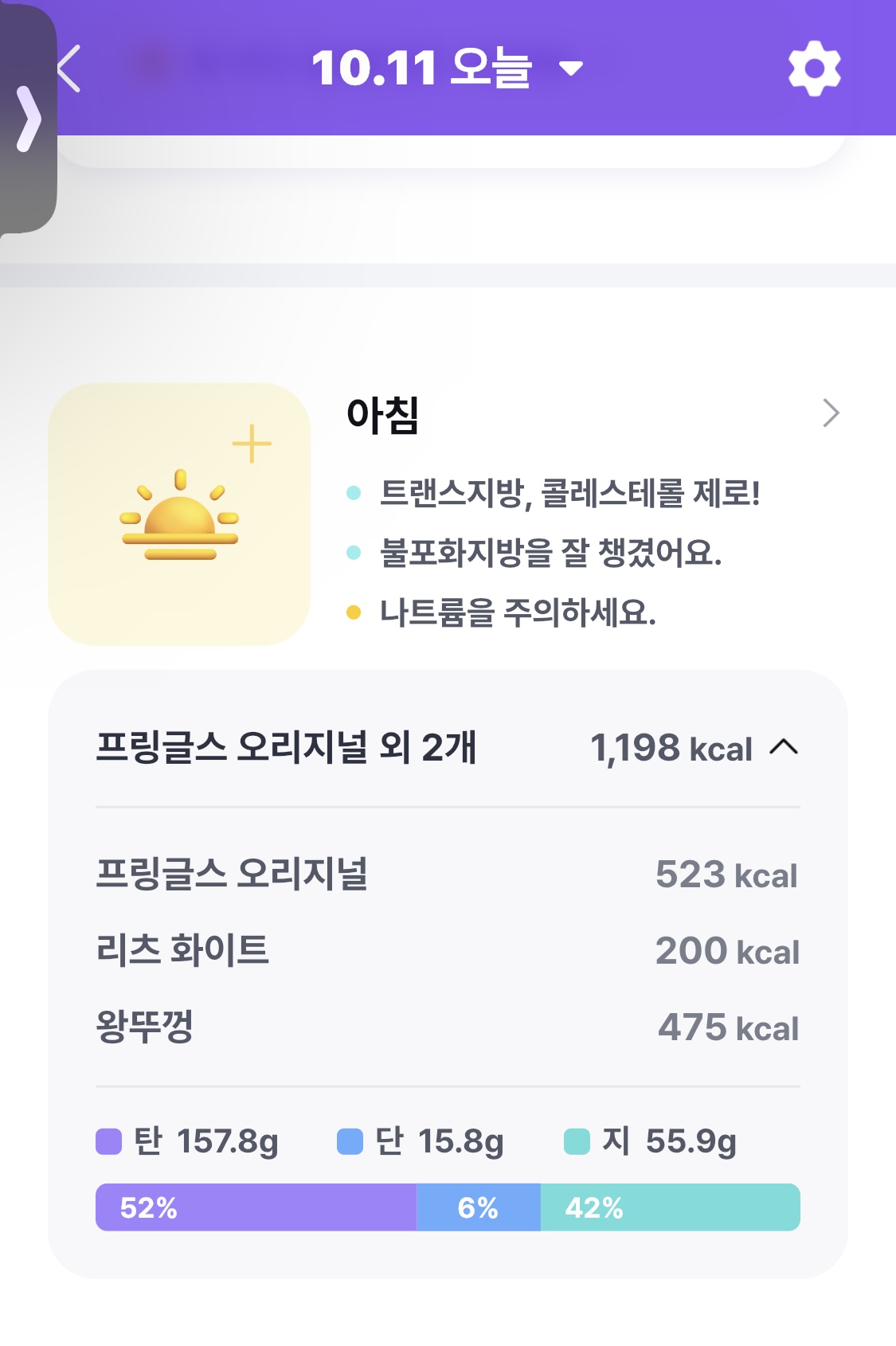Add breakfast food via the sun tile
The height and width of the screenshot is (1346, 896).
[179, 514]
